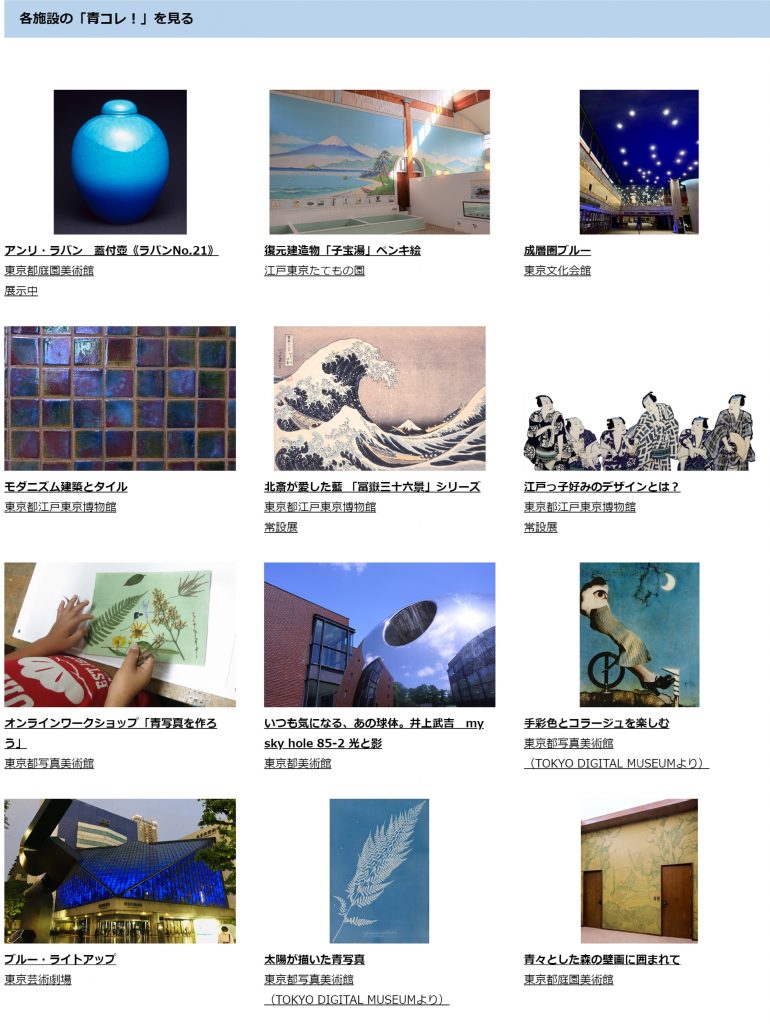Open the アンリ・ラパン 蓋付壺 title link
This screenshot has width=770, height=1024.
click(111, 250)
